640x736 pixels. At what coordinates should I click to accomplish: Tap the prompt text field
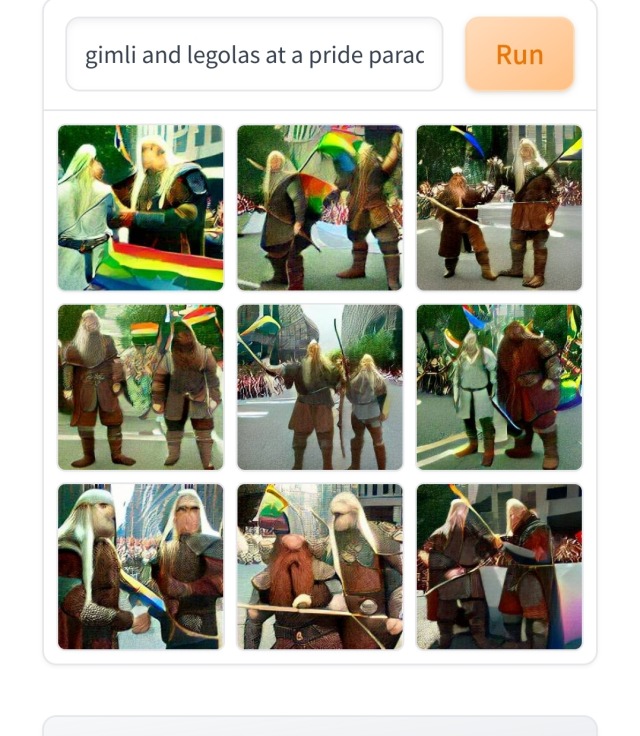254,54
